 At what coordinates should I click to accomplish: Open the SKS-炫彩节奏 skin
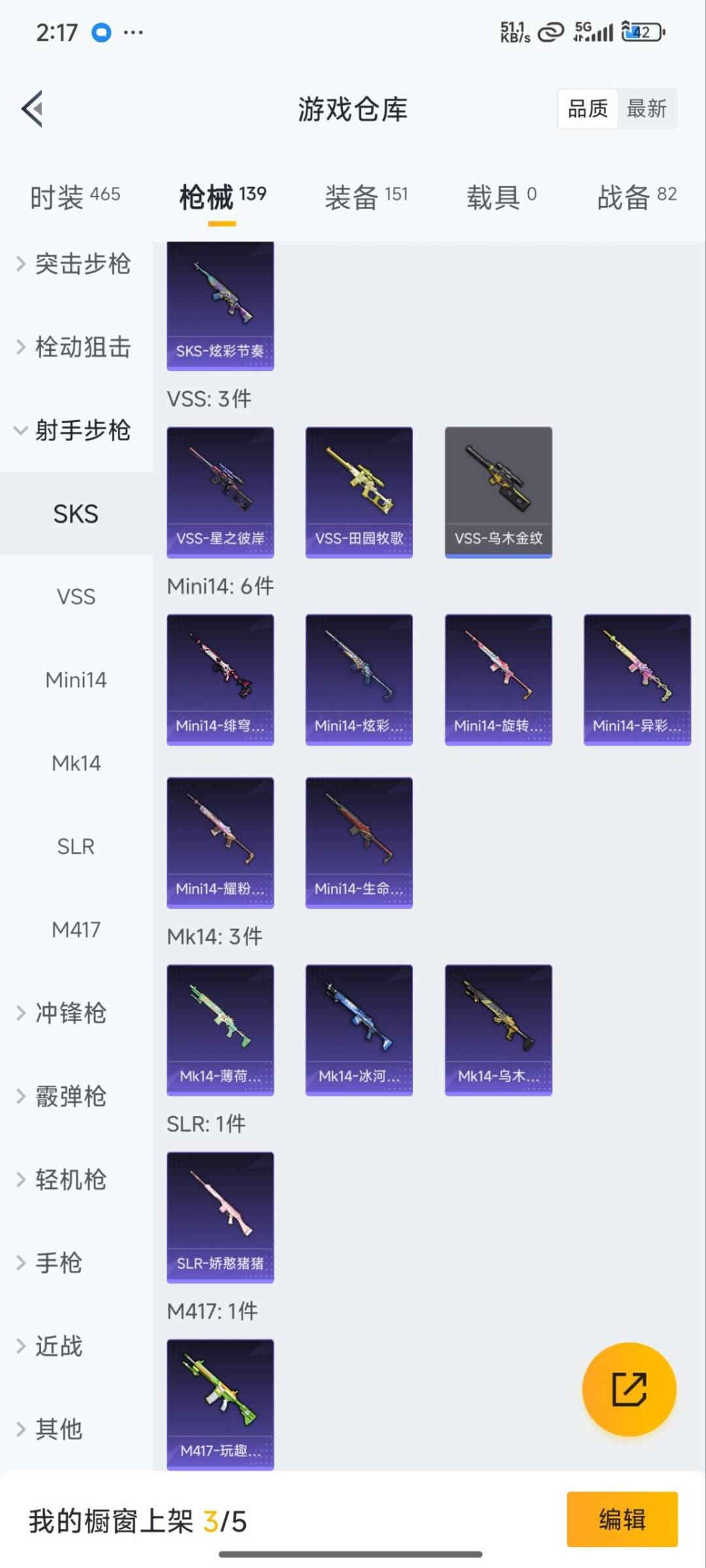(220, 306)
